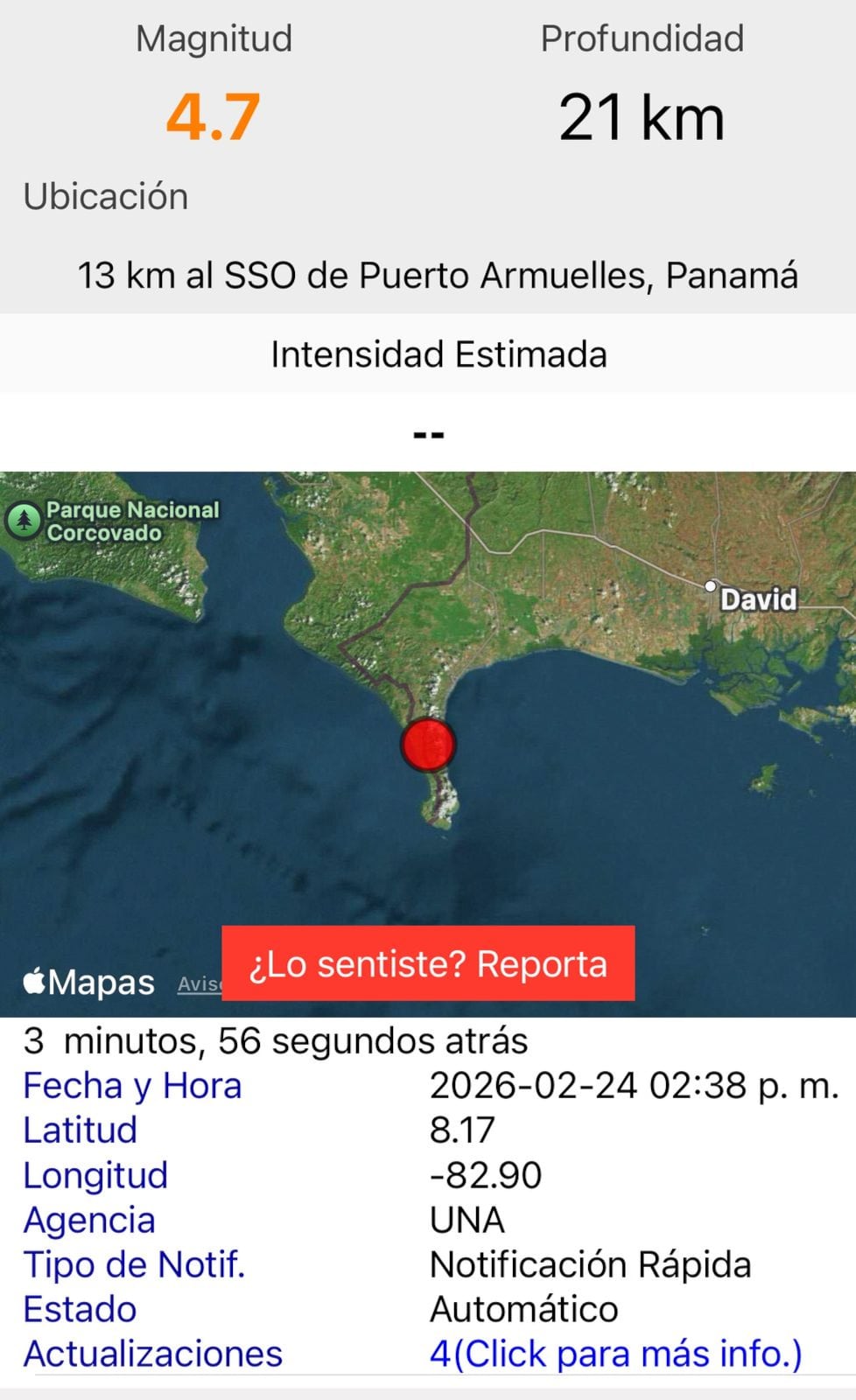Click the depth value 21 km
Screen dimensions: 856x1400
[x=642, y=116]
